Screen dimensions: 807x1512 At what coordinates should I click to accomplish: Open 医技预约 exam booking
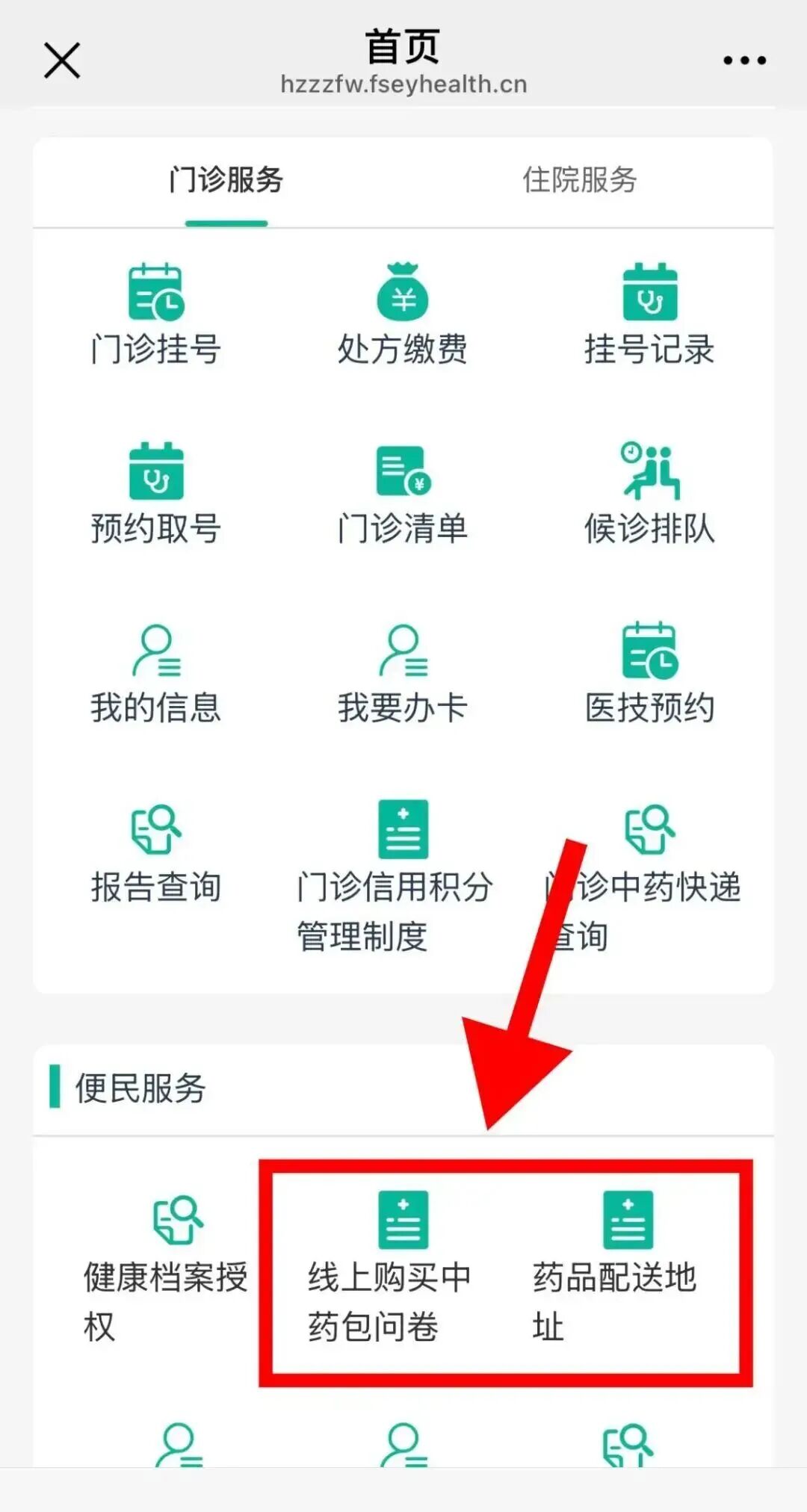649,673
